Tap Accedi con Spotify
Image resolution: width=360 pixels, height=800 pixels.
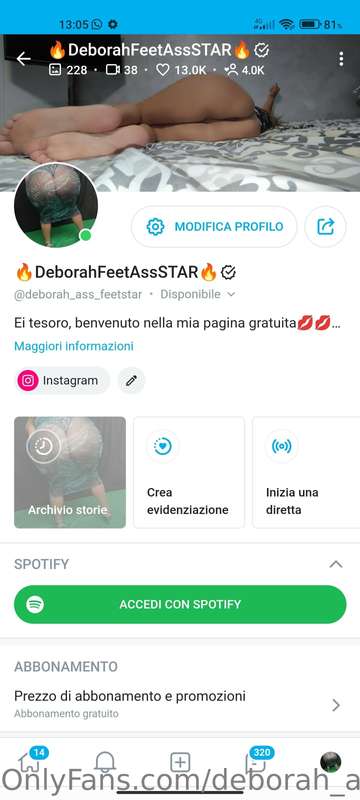point(180,605)
